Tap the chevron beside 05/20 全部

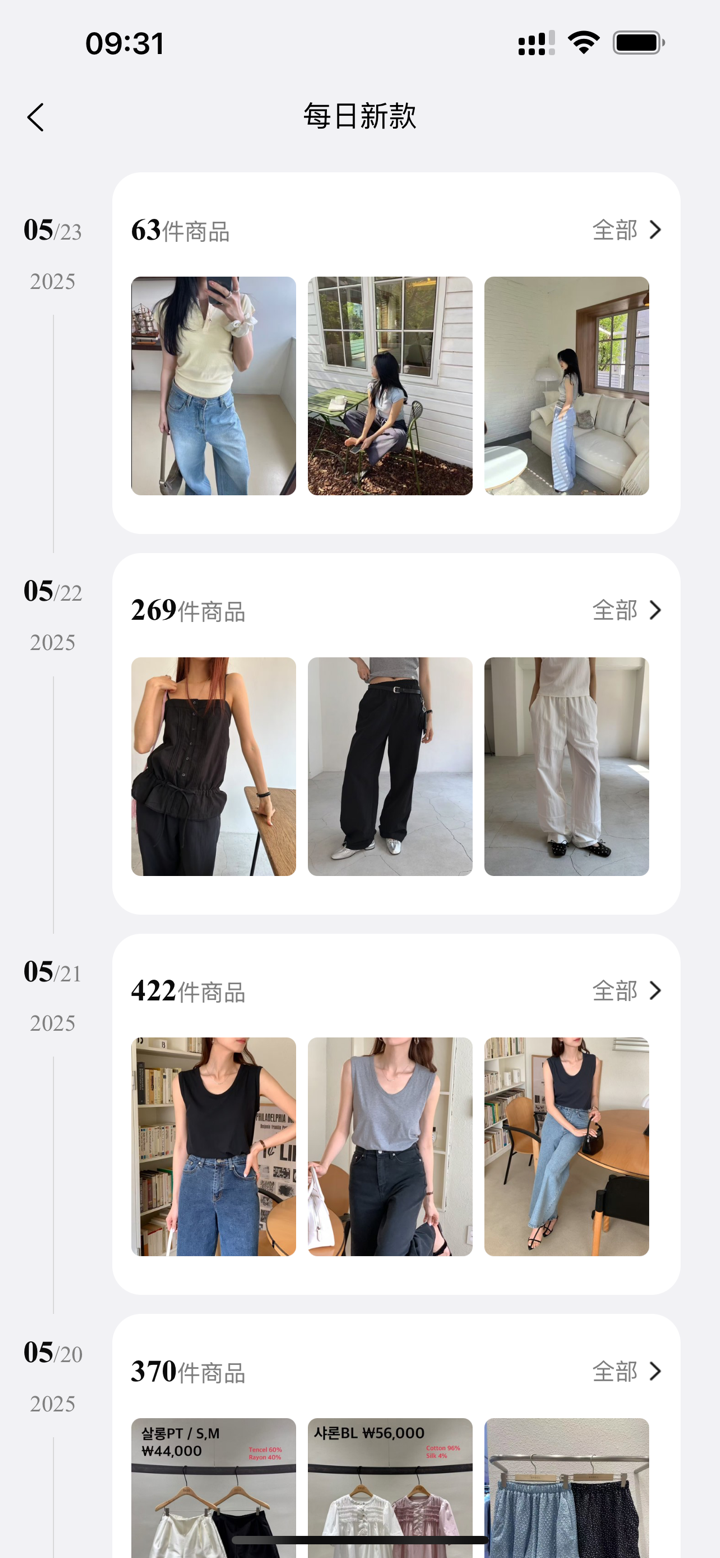click(657, 1371)
